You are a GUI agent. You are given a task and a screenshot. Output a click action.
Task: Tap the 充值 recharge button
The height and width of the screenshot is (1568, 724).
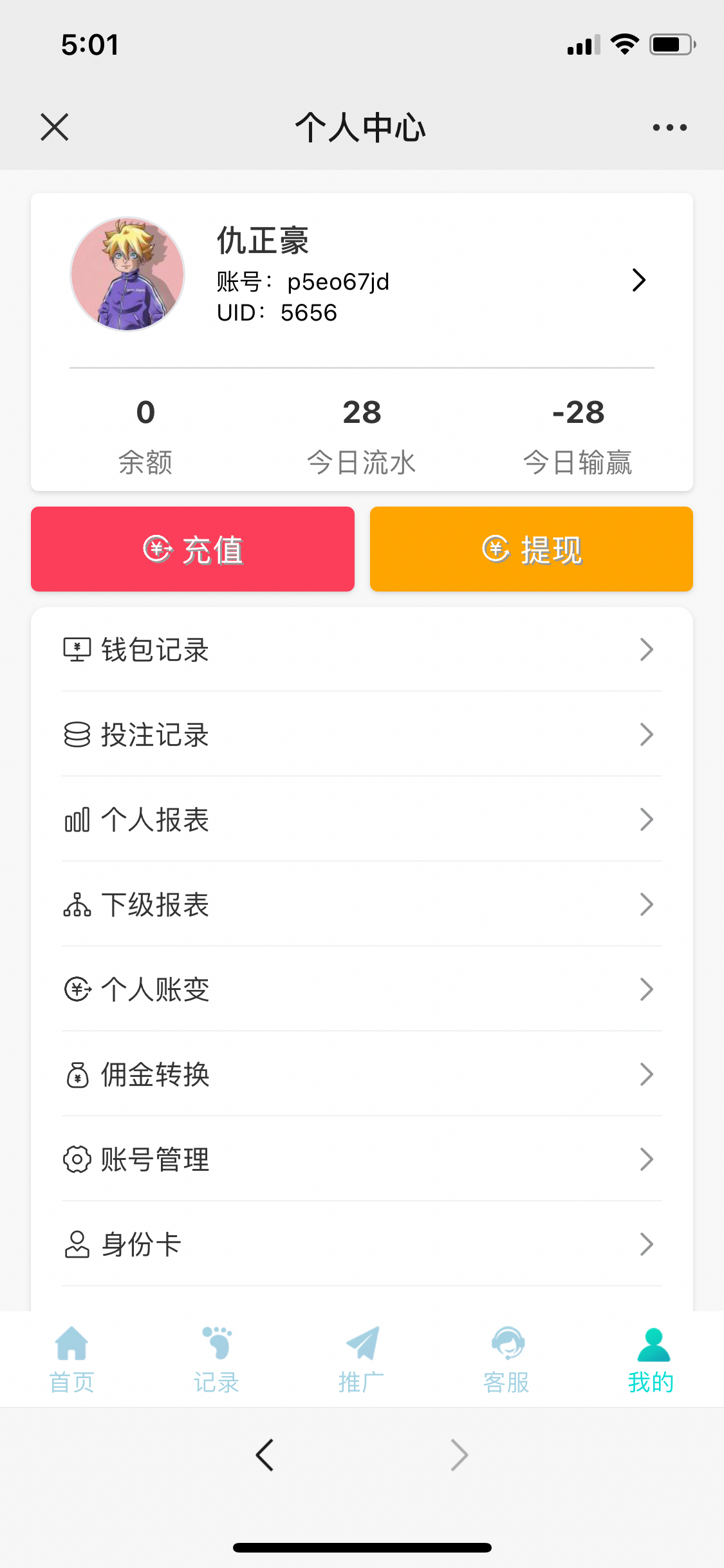pyautogui.click(x=192, y=548)
